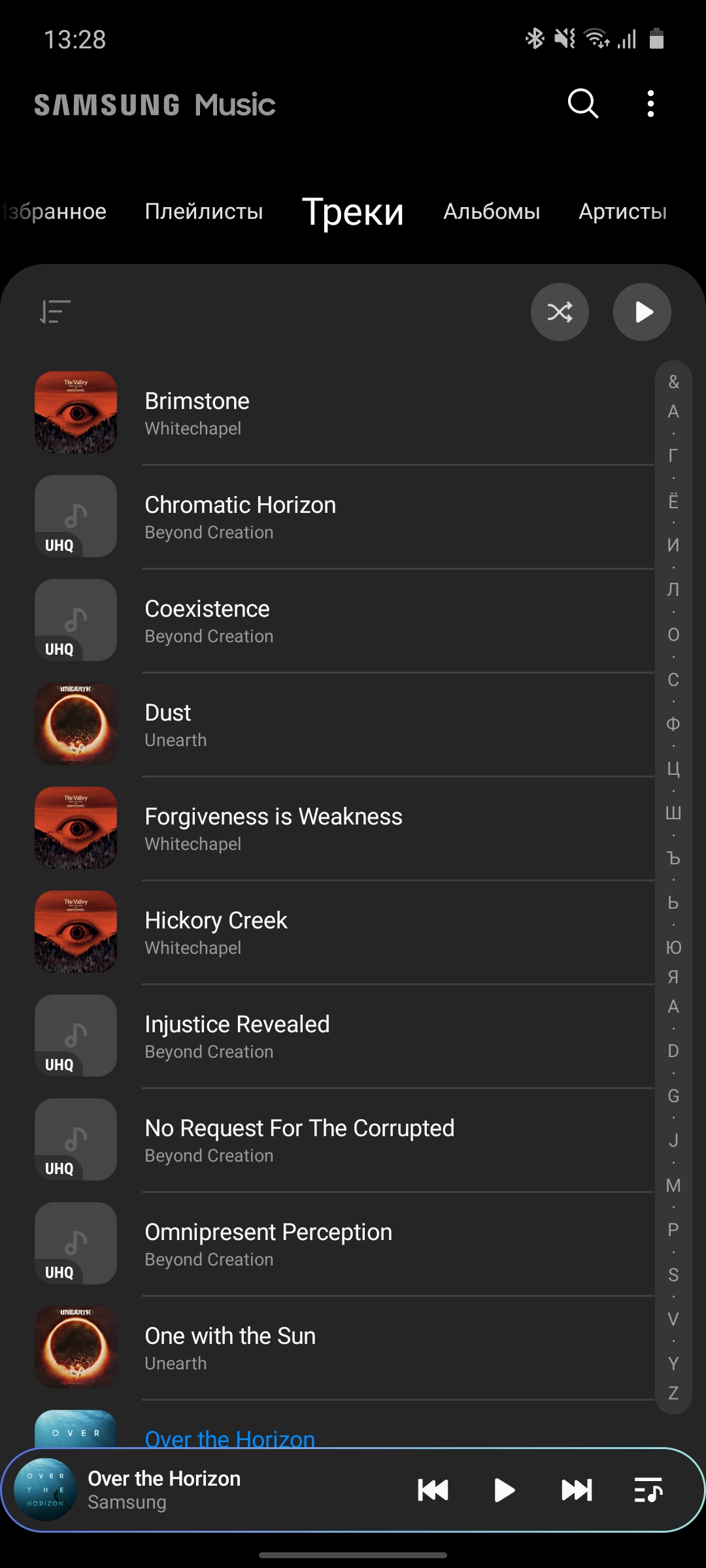
Task: Open the search icon
Action: point(582,103)
